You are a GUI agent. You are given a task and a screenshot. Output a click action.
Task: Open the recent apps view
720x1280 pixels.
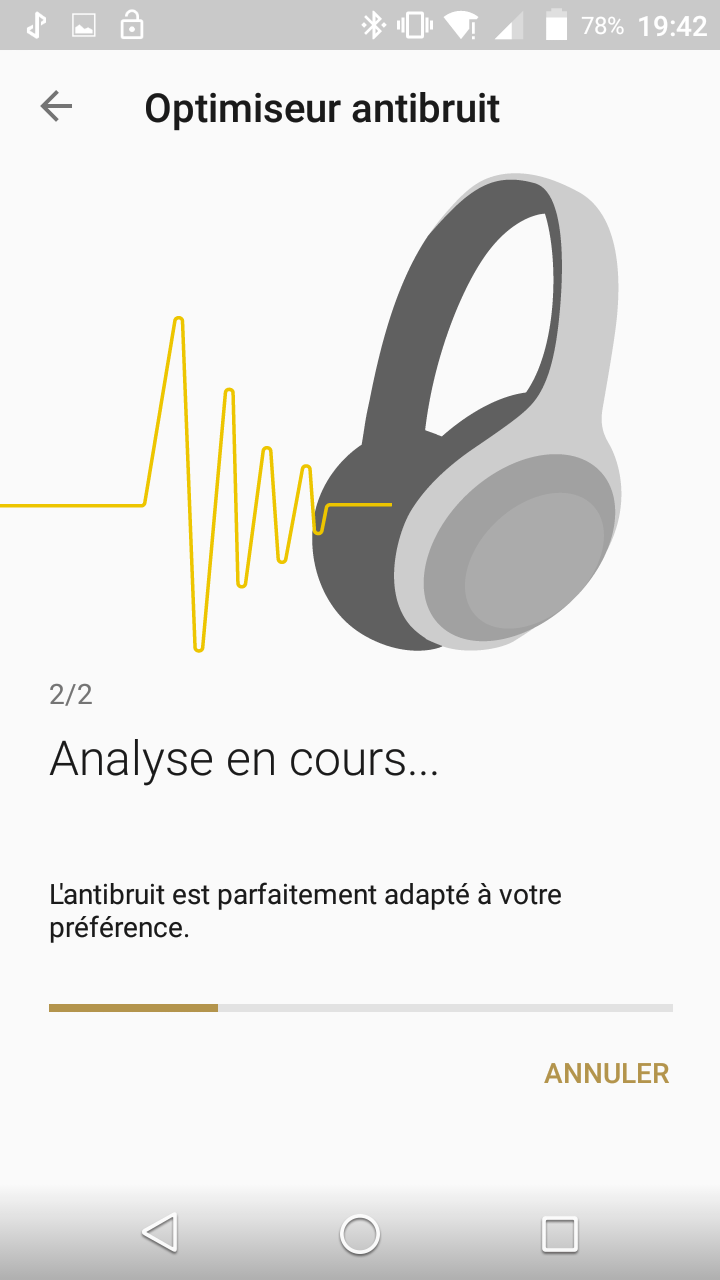(x=559, y=1234)
